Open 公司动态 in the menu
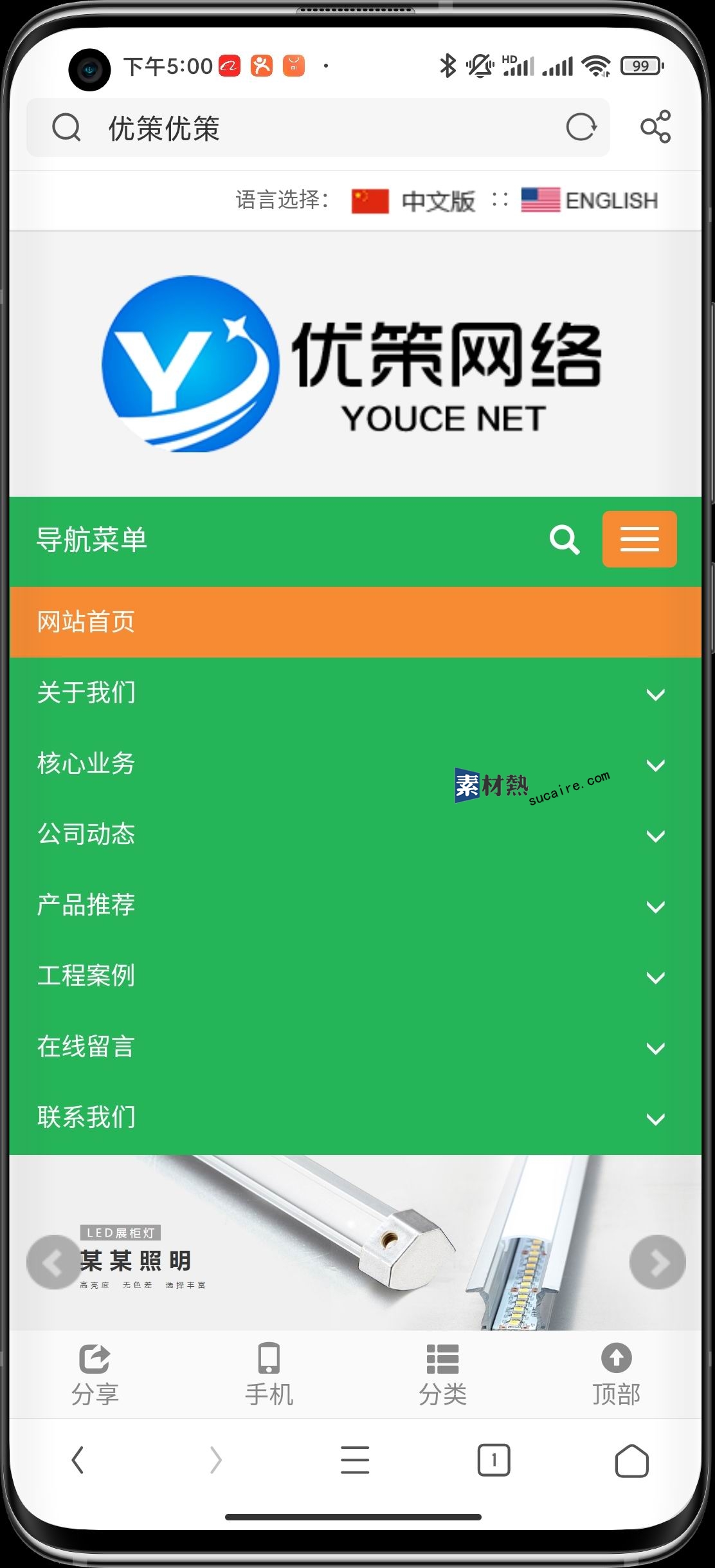 (x=86, y=834)
